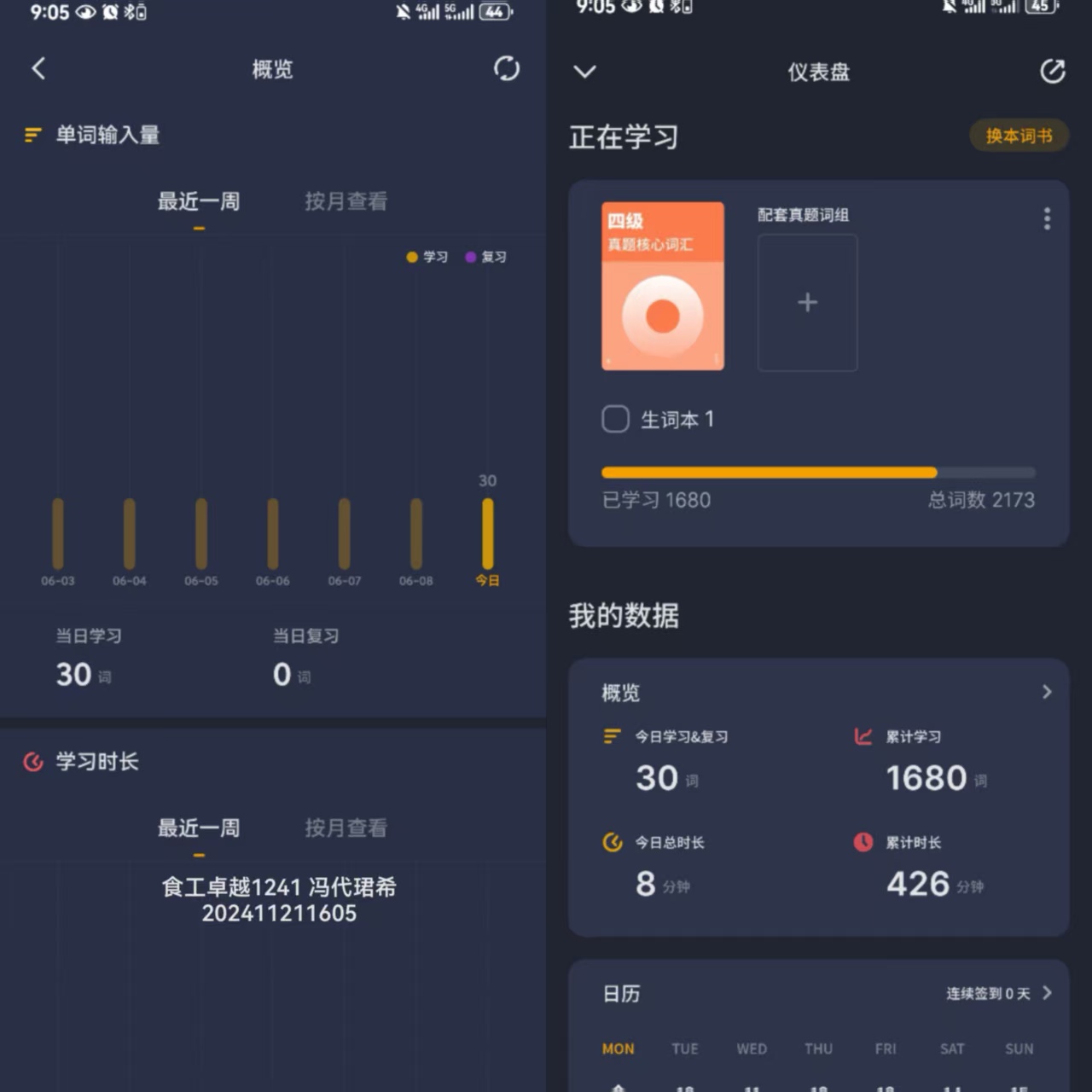Check the 生词本 1 checkbox

click(x=615, y=419)
